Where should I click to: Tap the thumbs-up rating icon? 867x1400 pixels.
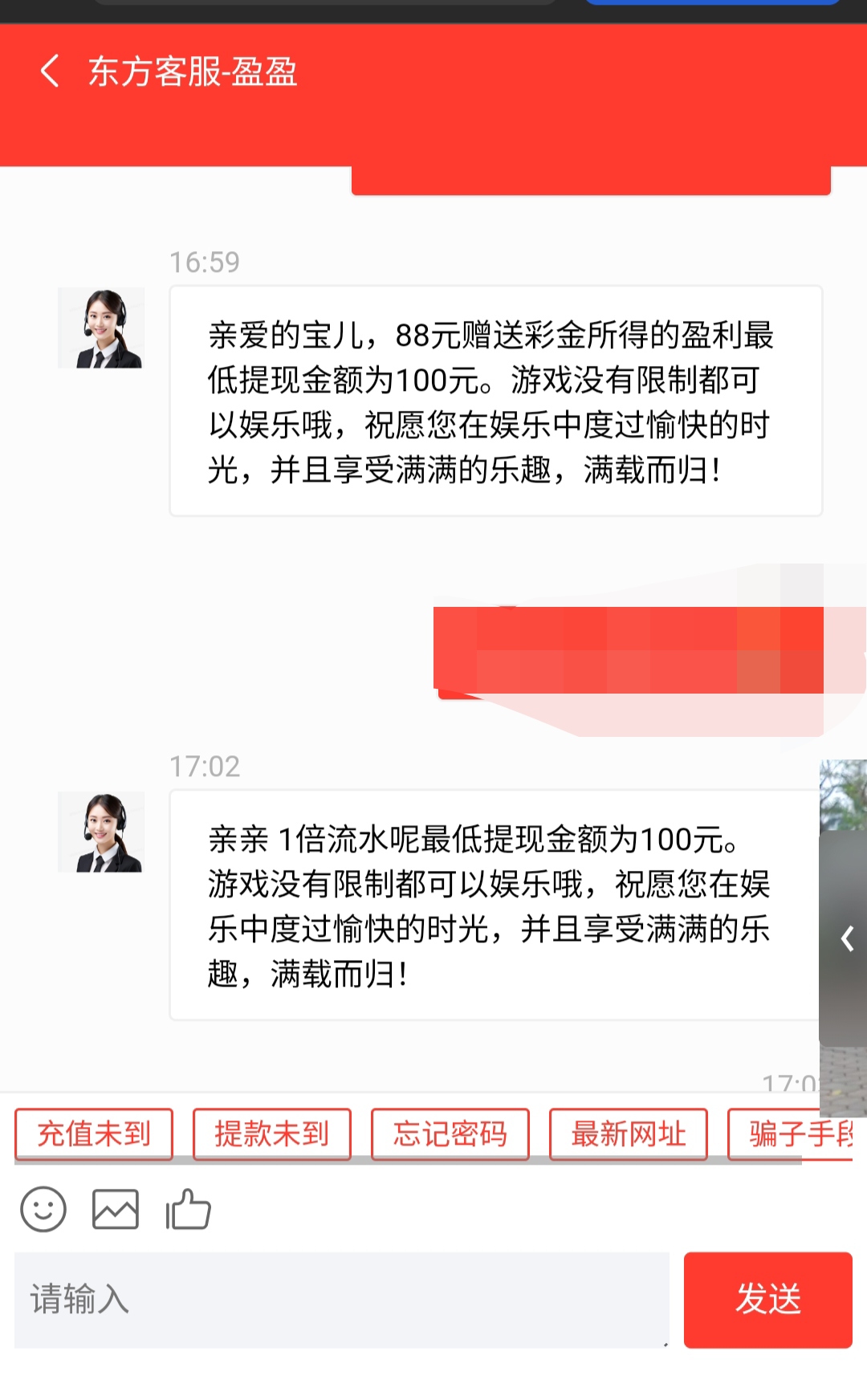point(188,1209)
